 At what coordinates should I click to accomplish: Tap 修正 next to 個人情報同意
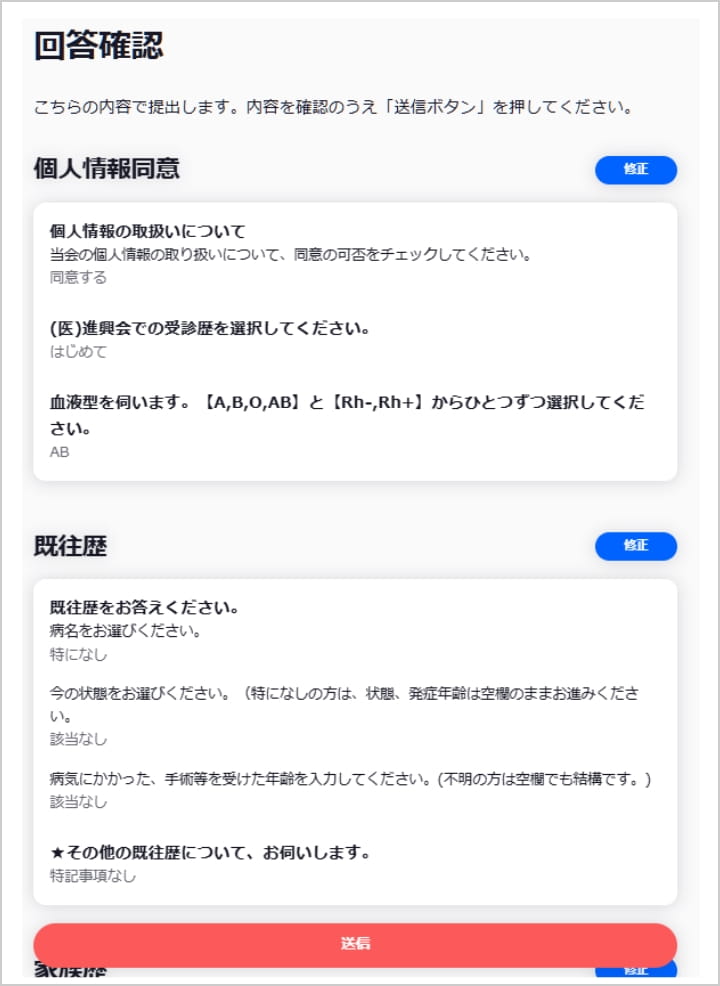pos(636,170)
